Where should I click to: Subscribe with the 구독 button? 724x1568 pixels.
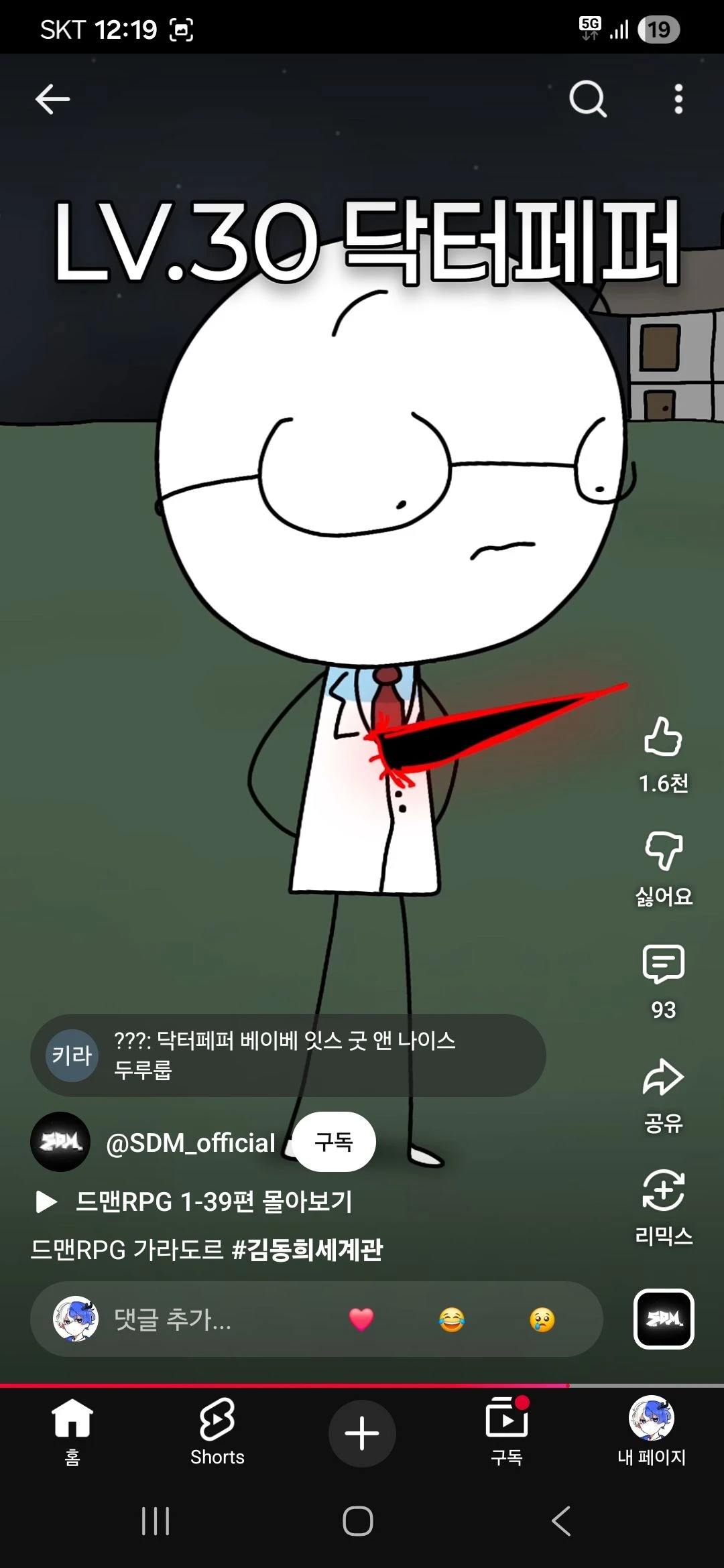click(x=334, y=1142)
